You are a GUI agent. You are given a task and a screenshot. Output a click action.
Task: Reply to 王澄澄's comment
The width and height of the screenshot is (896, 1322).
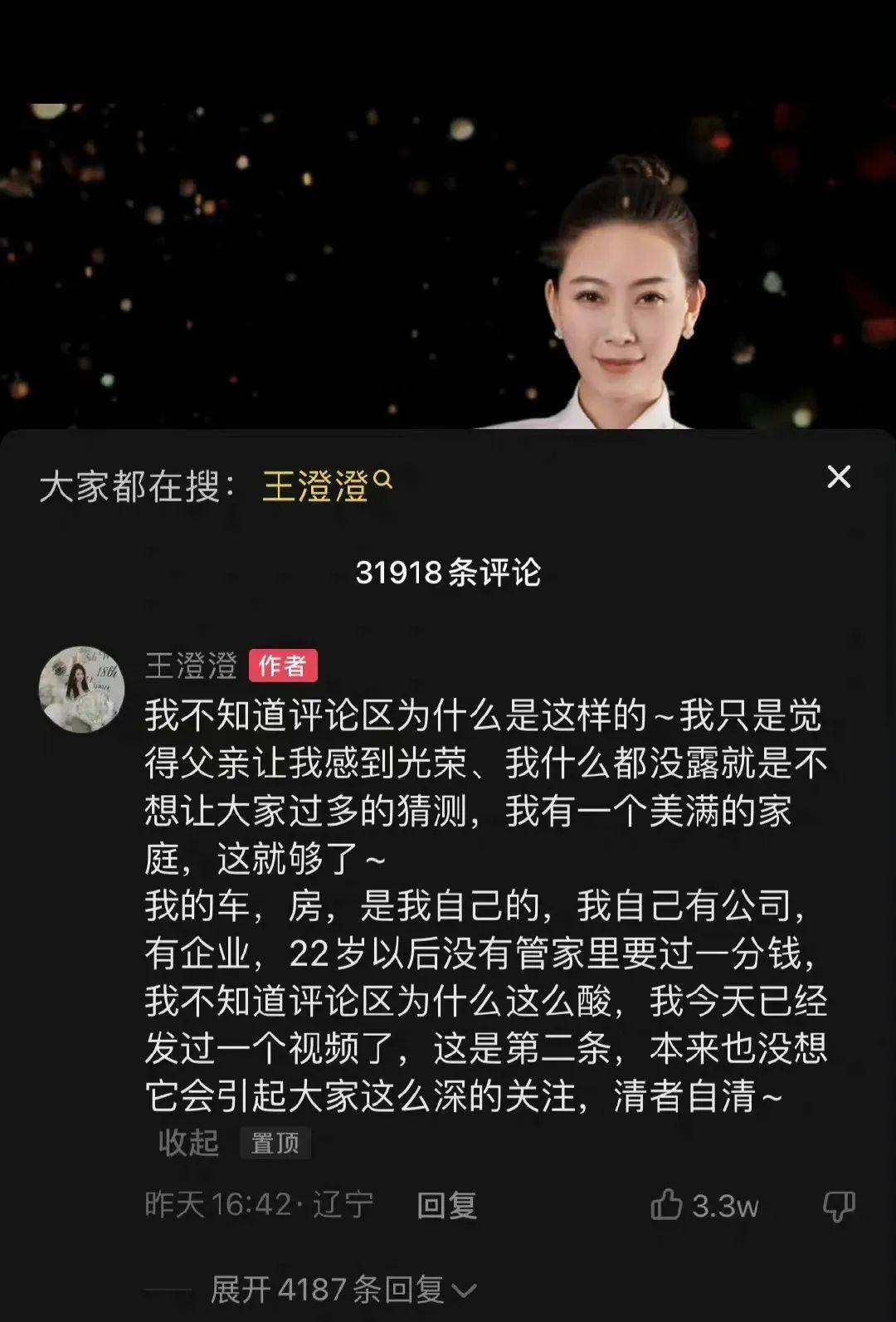click(x=446, y=1205)
